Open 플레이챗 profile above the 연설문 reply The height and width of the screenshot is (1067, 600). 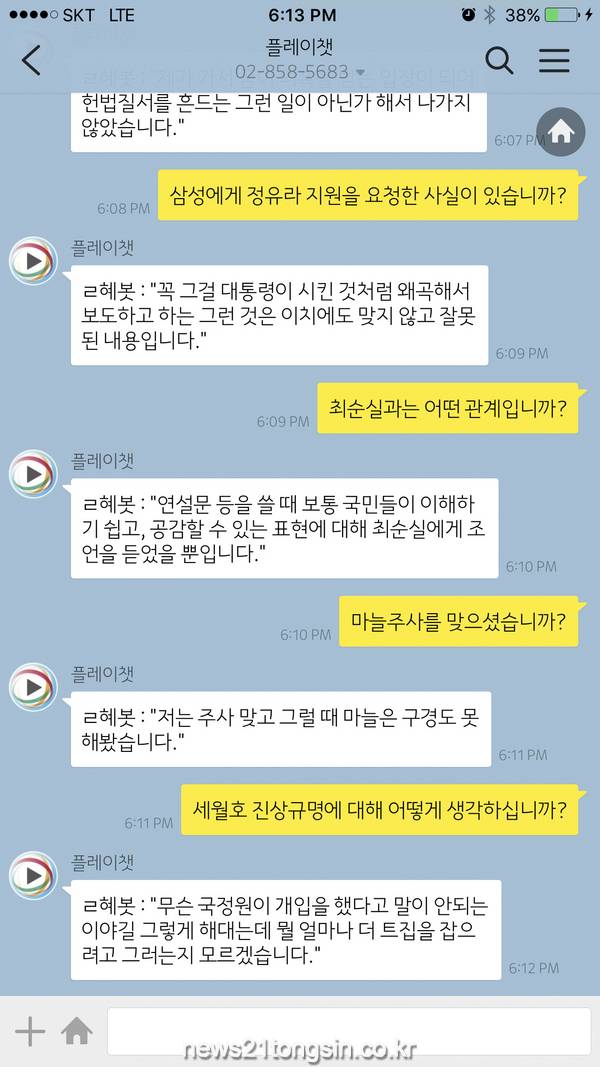coord(34,475)
